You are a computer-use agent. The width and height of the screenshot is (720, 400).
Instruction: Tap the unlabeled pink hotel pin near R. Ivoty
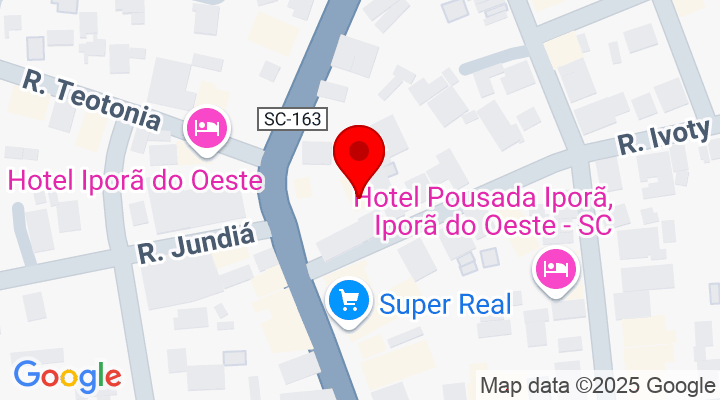(556, 268)
